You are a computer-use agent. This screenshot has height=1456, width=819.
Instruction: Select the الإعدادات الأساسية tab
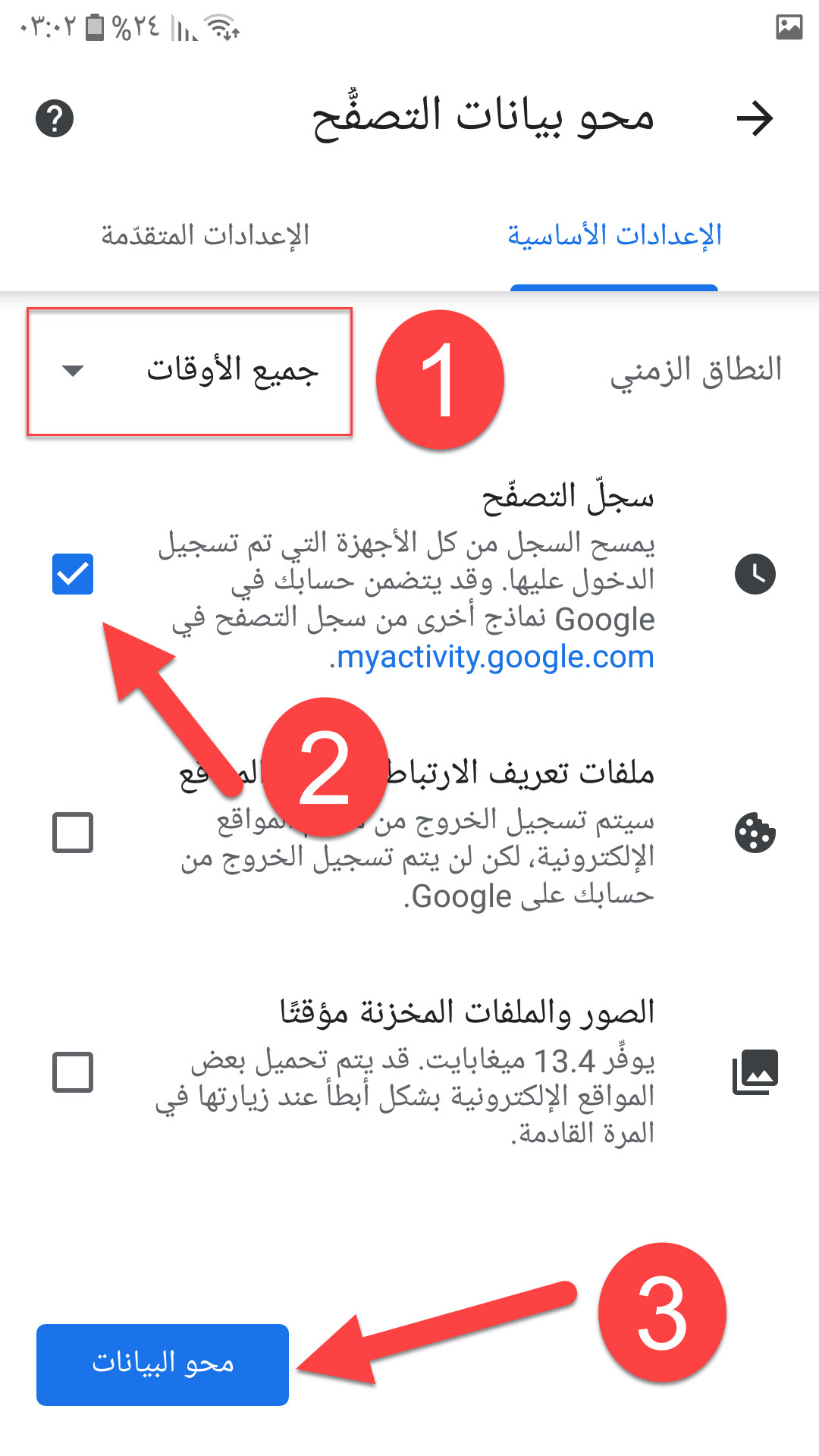tap(614, 235)
